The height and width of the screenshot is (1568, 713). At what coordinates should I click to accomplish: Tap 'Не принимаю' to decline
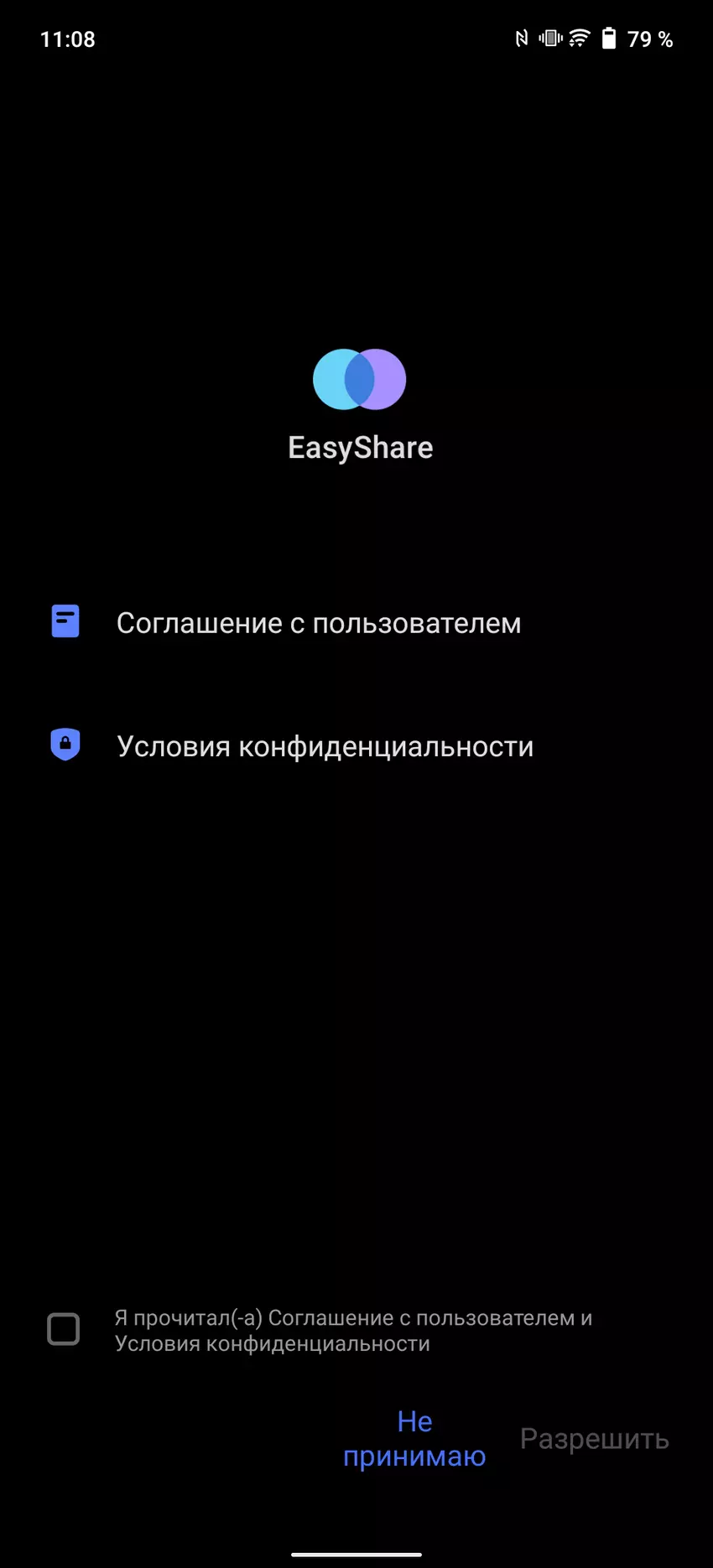coord(414,1439)
